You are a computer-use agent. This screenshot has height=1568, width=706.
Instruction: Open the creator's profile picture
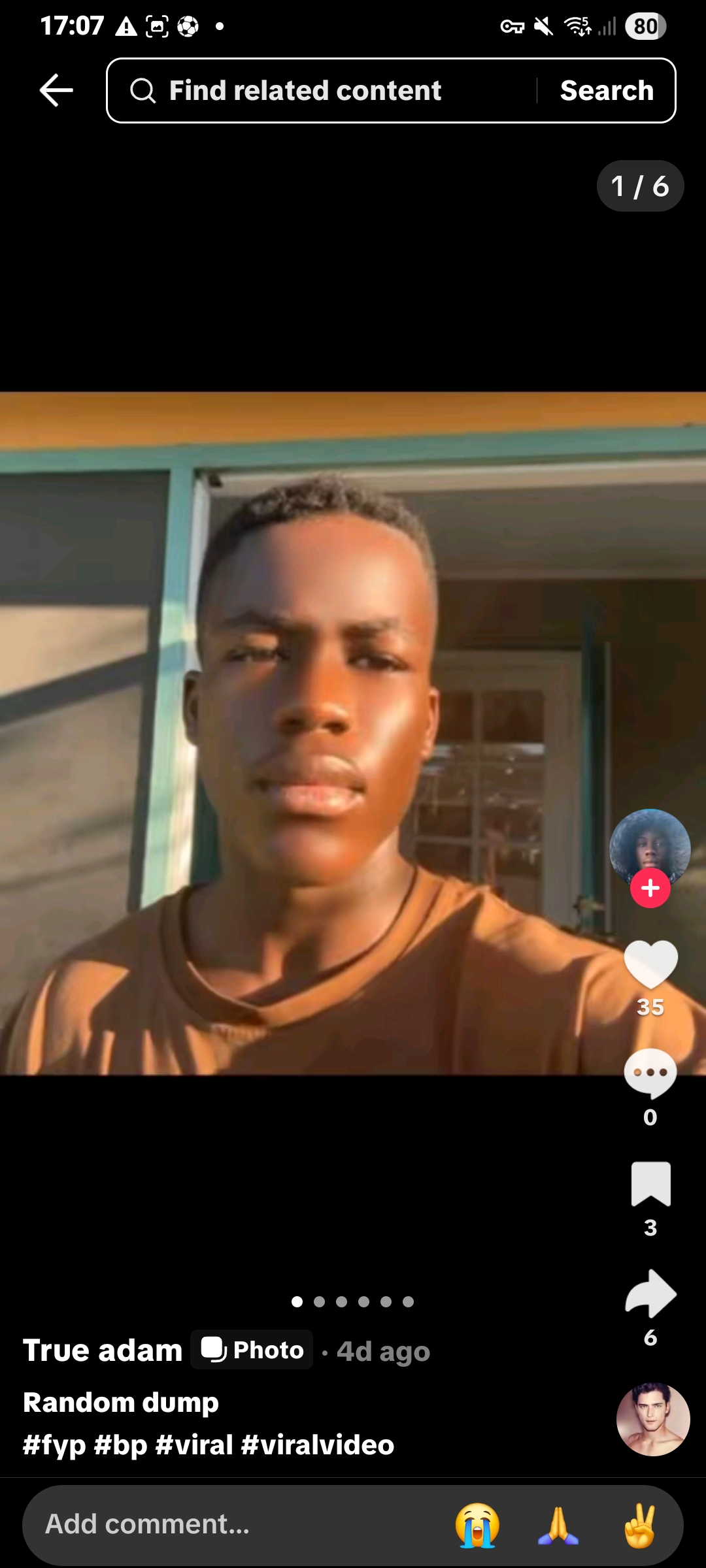pos(650,846)
